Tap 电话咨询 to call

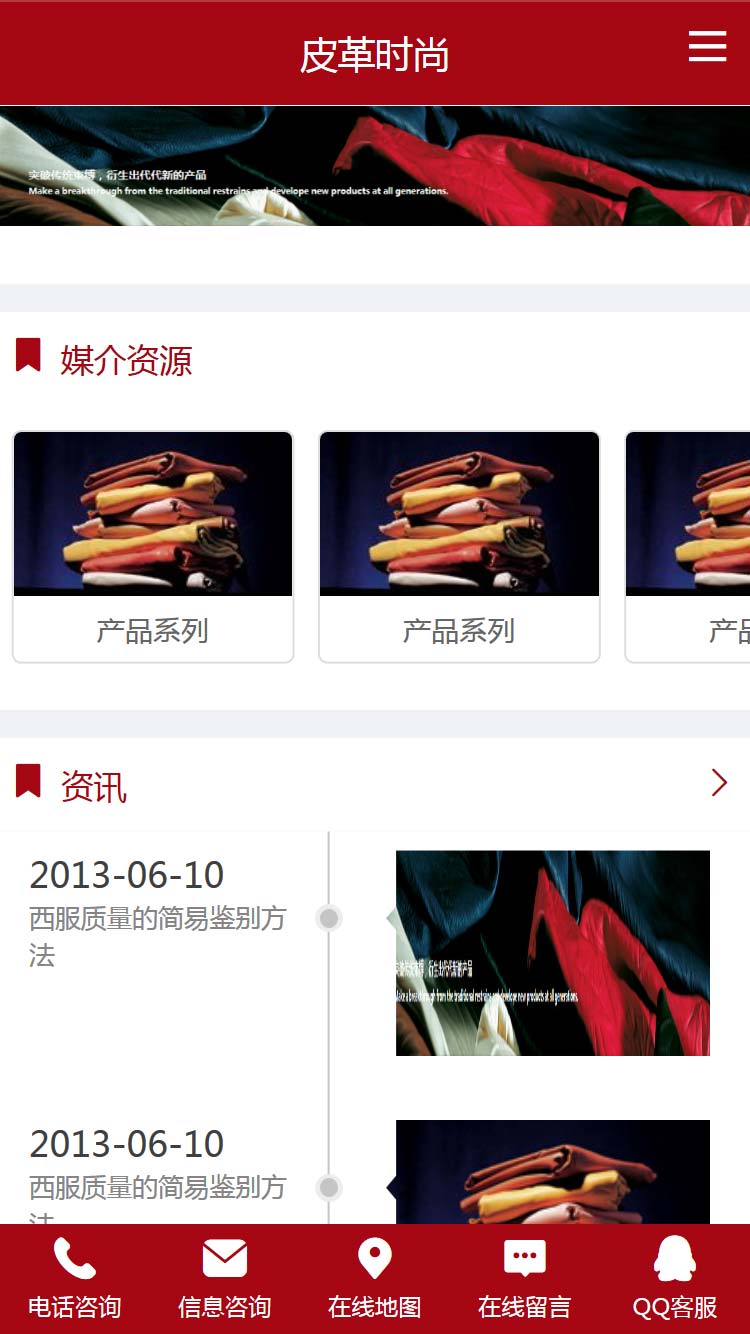point(75,1279)
